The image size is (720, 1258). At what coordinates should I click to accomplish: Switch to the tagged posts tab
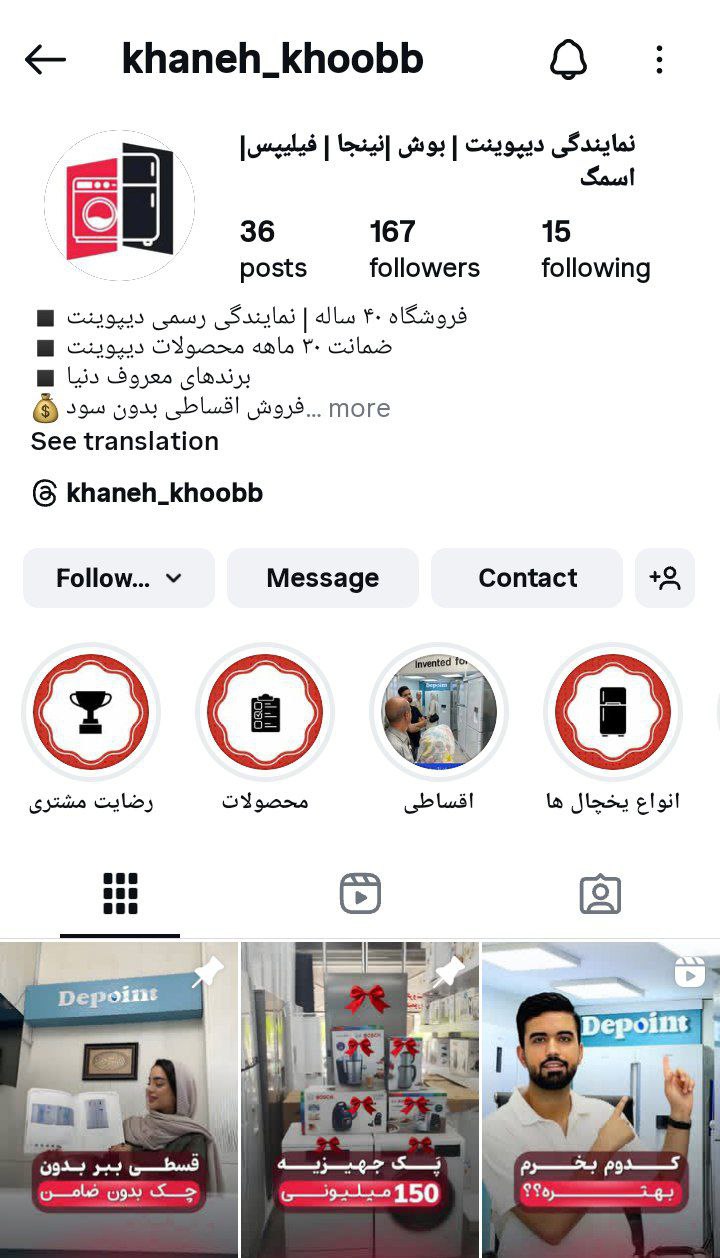click(x=600, y=893)
